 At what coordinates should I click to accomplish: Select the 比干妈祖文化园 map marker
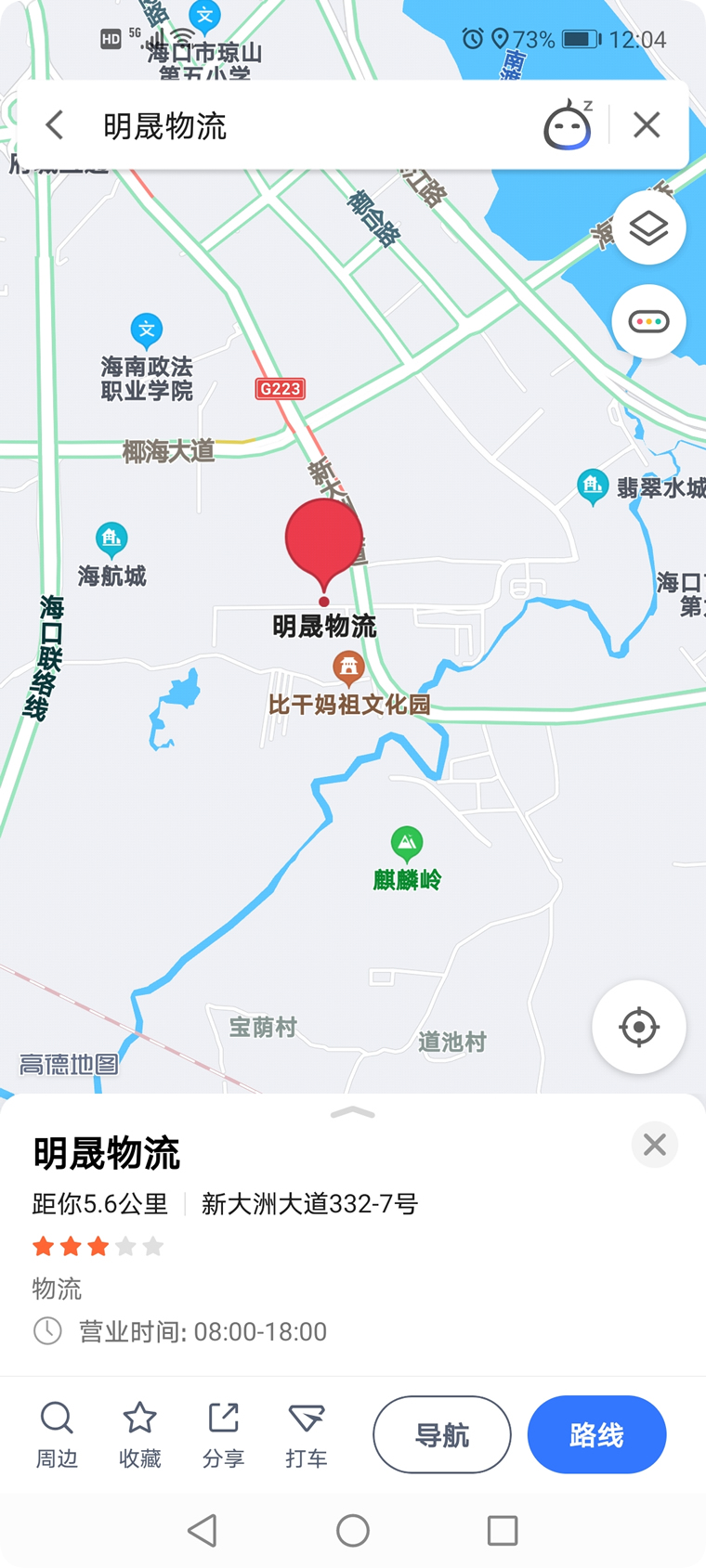[x=348, y=667]
